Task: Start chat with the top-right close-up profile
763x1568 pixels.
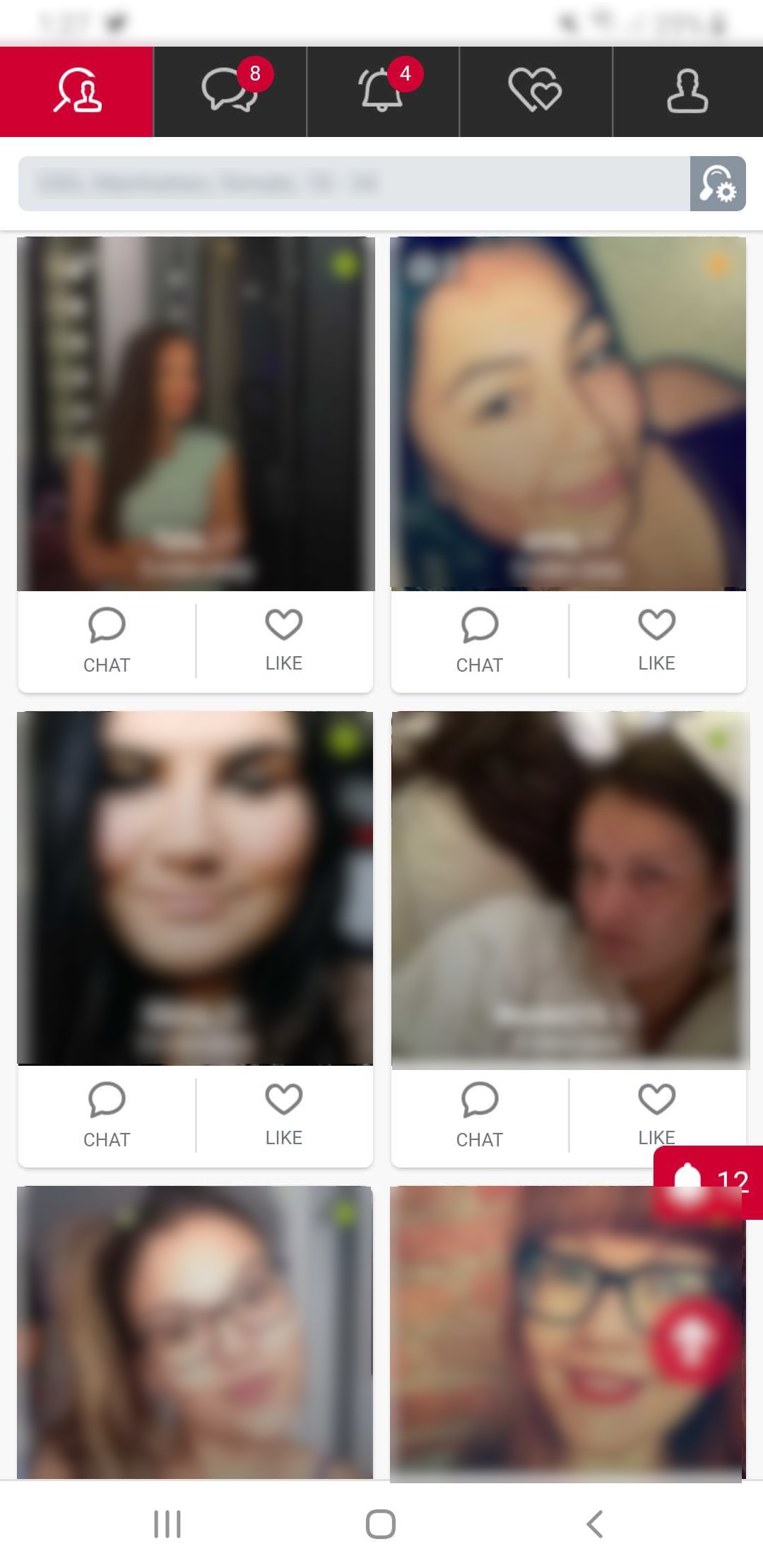Action: click(x=480, y=641)
